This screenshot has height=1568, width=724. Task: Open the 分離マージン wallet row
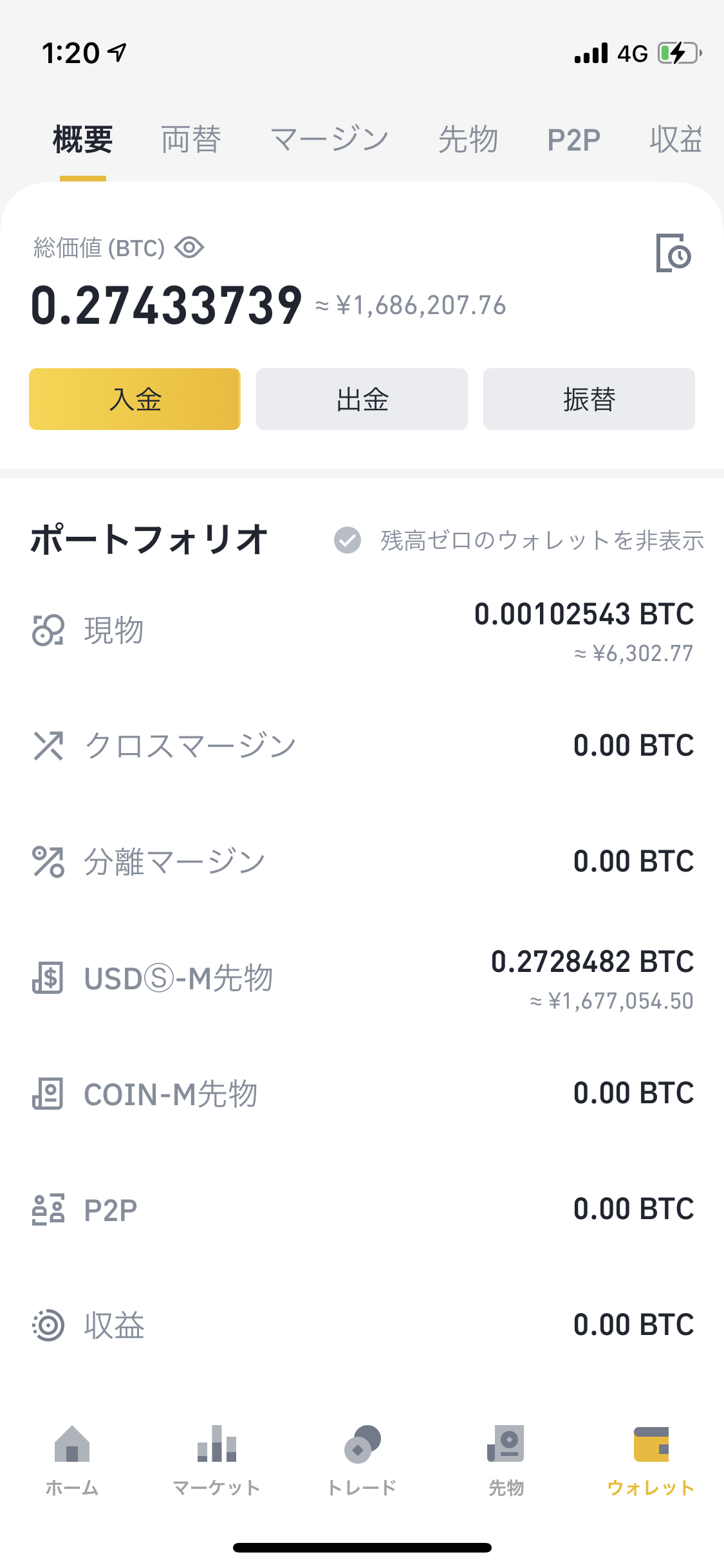tap(362, 862)
